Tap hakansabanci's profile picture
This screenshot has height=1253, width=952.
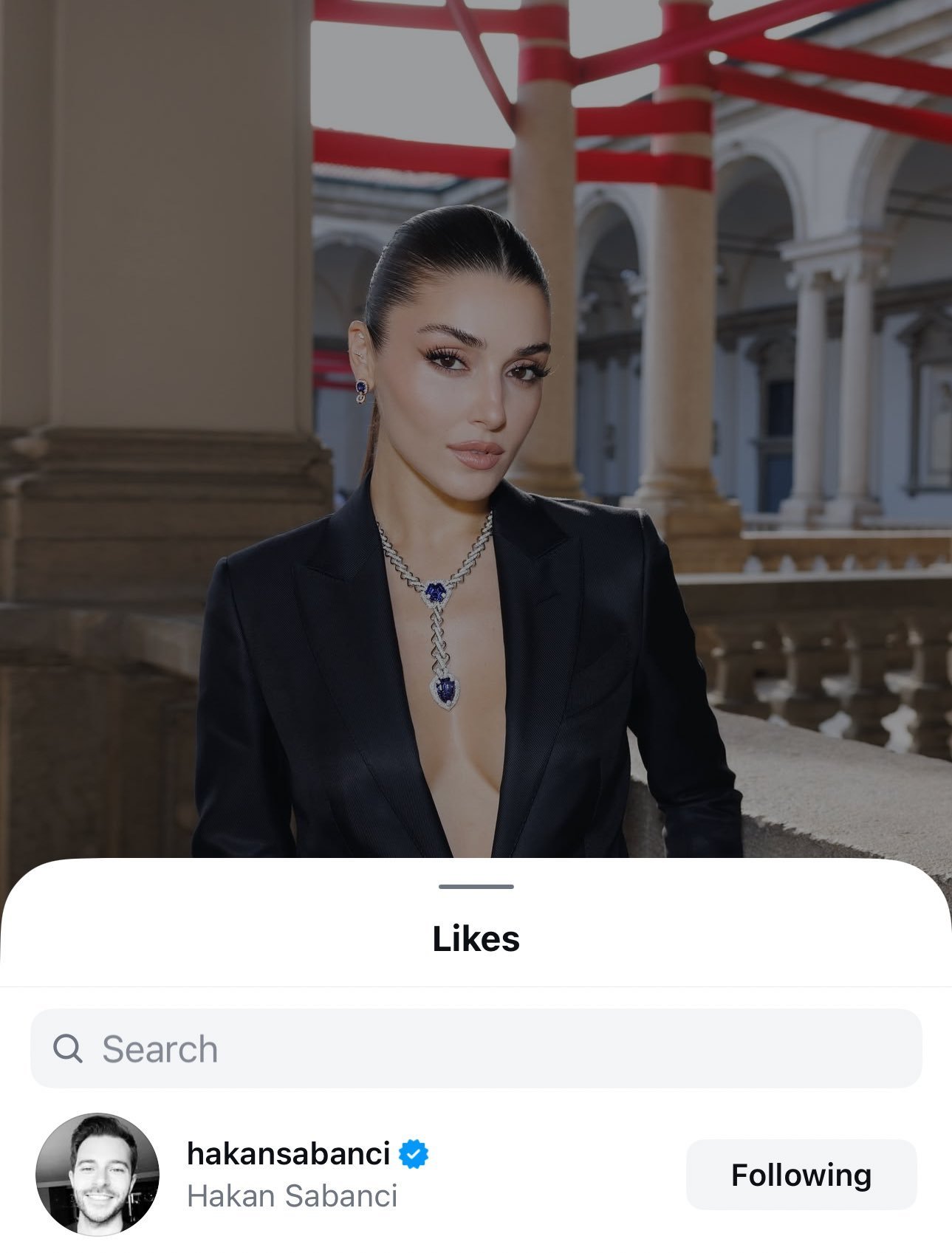[97, 1175]
